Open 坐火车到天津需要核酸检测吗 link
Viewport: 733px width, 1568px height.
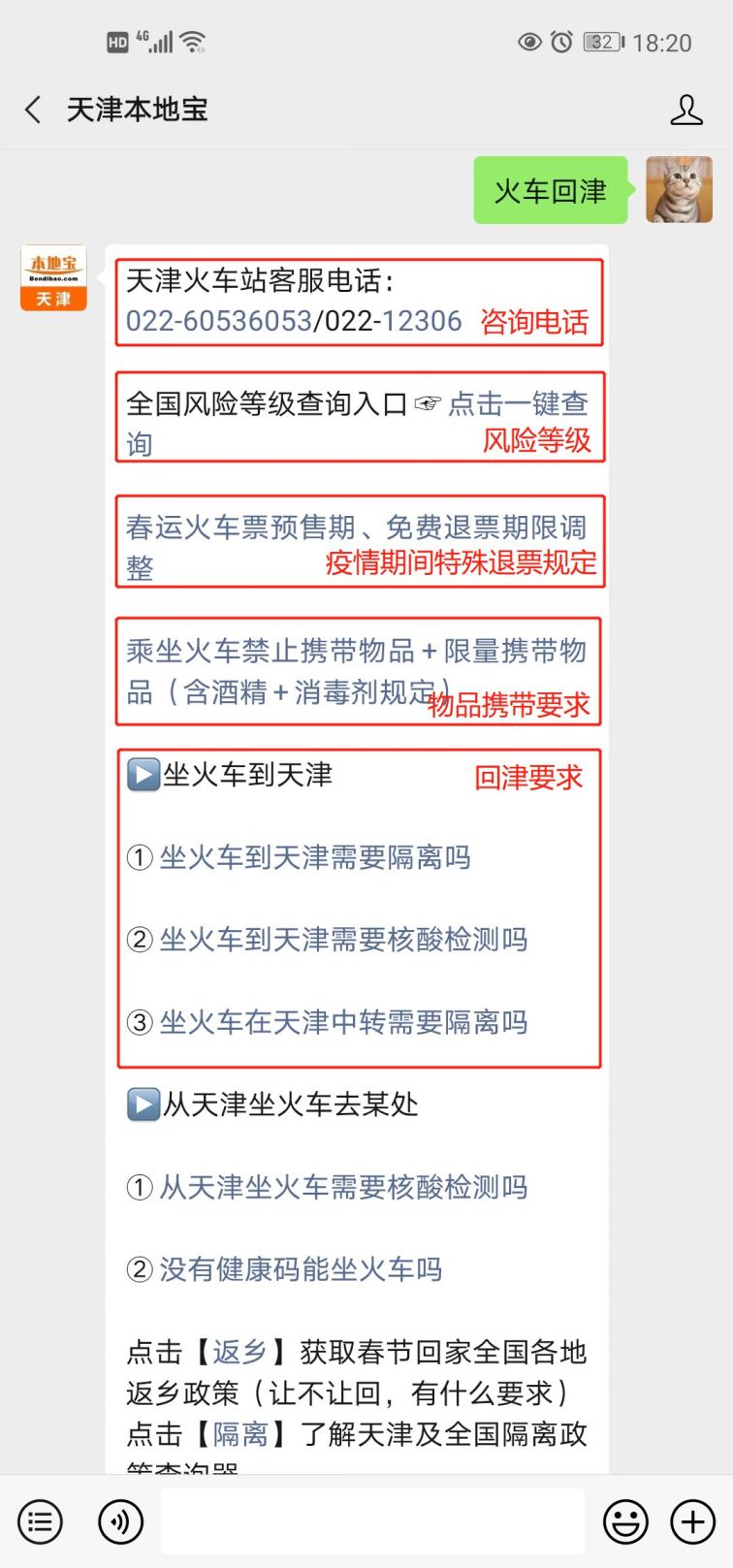point(343,940)
